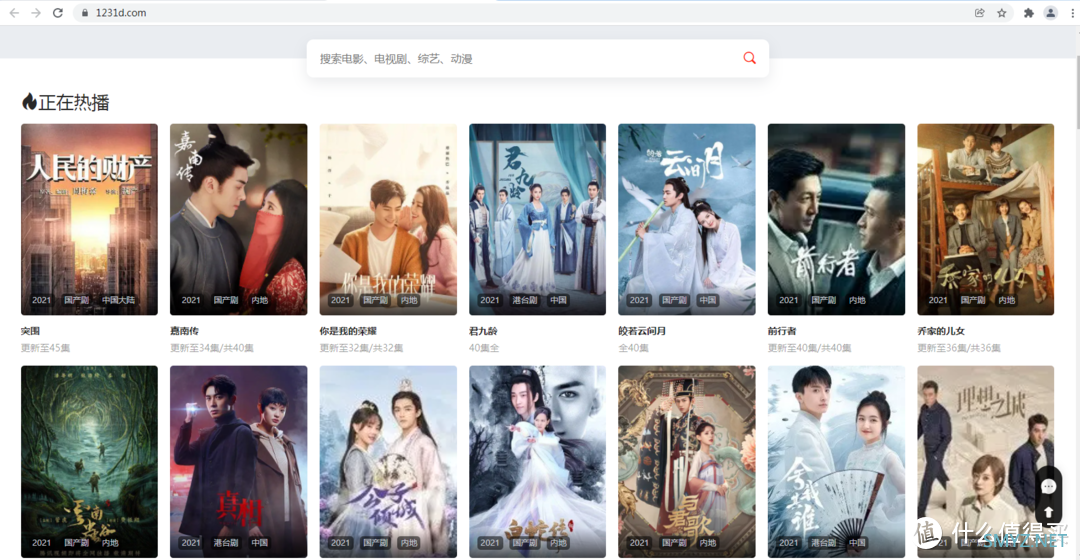Image resolution: width=1080 pixels, height=560 pixels.
Task: Bookmark this page with the star icon
Action: [1001, 13]
